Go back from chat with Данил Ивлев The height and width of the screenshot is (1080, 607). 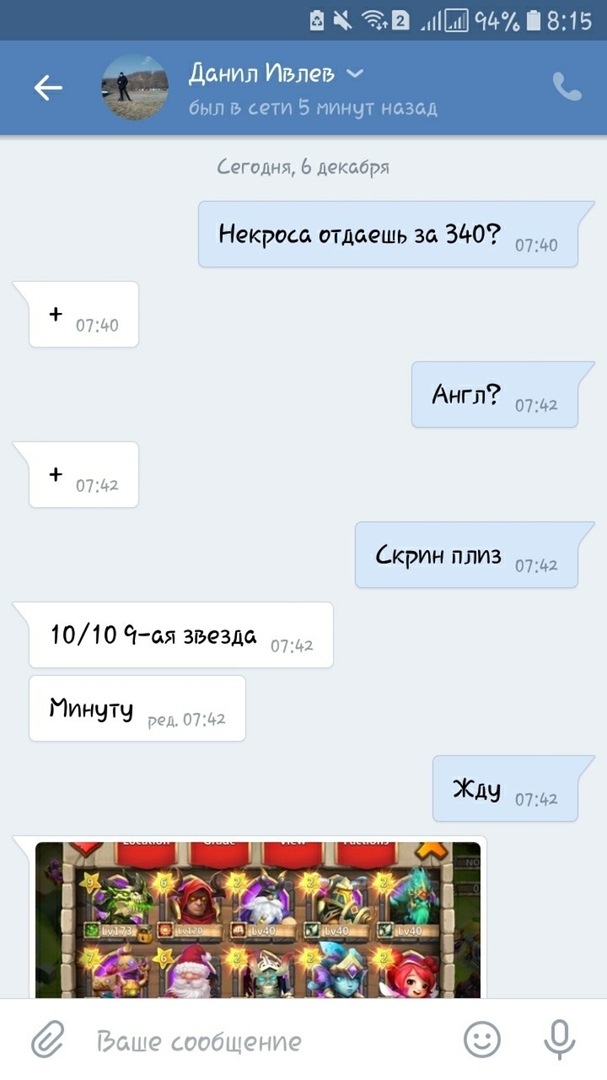(x=48, y=88)
